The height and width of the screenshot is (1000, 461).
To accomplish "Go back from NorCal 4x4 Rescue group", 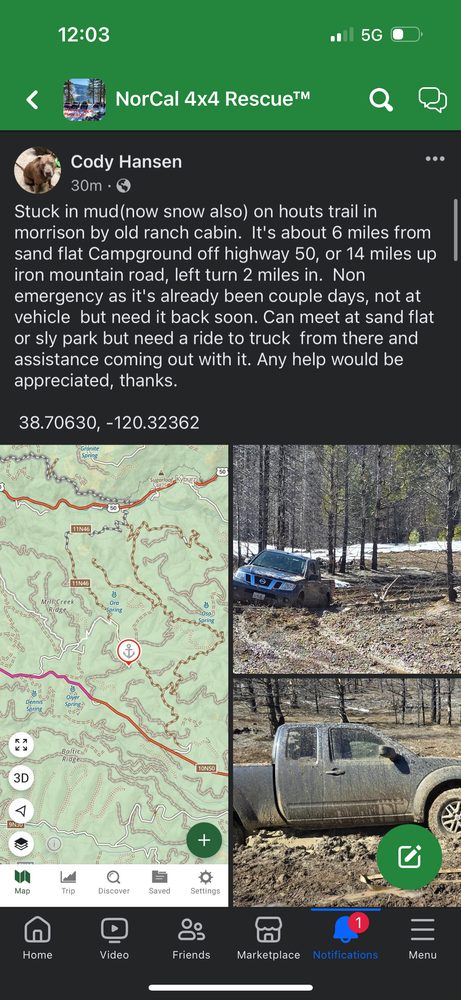I will (x=32, y=99).
